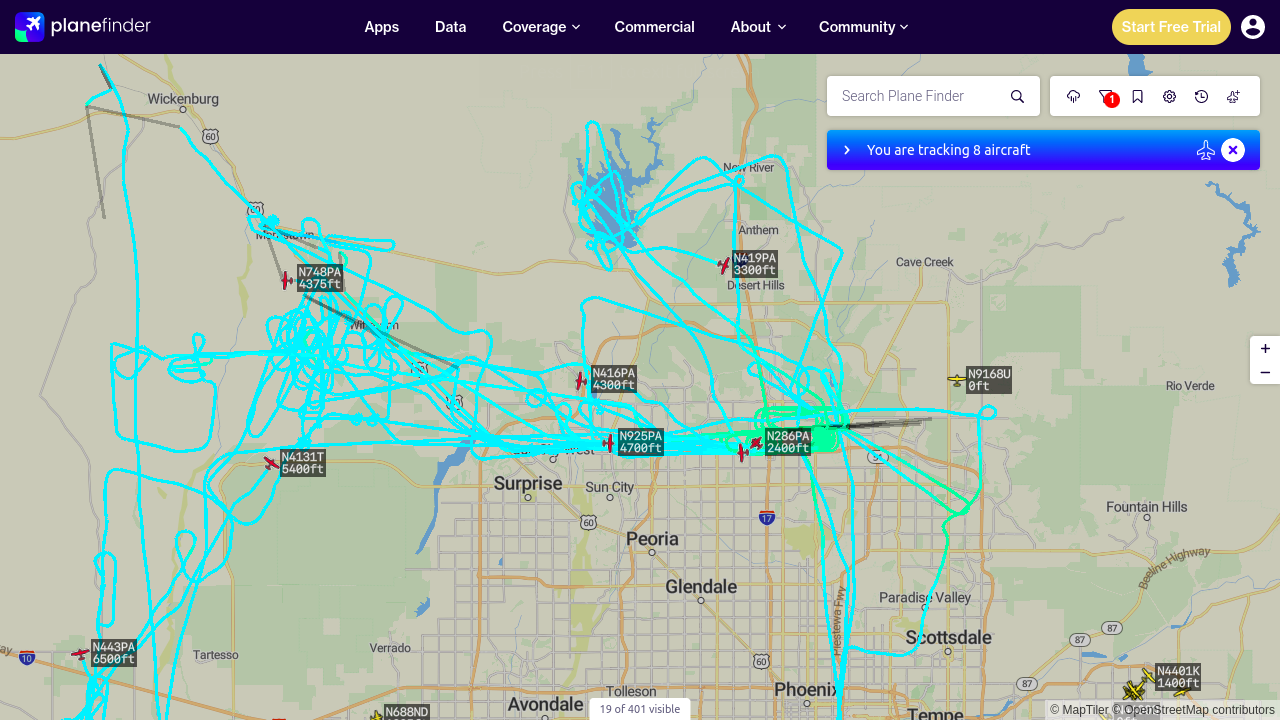
Task: Open bookmarks icon in map toolbar
Action: [x=1138, y=96]
